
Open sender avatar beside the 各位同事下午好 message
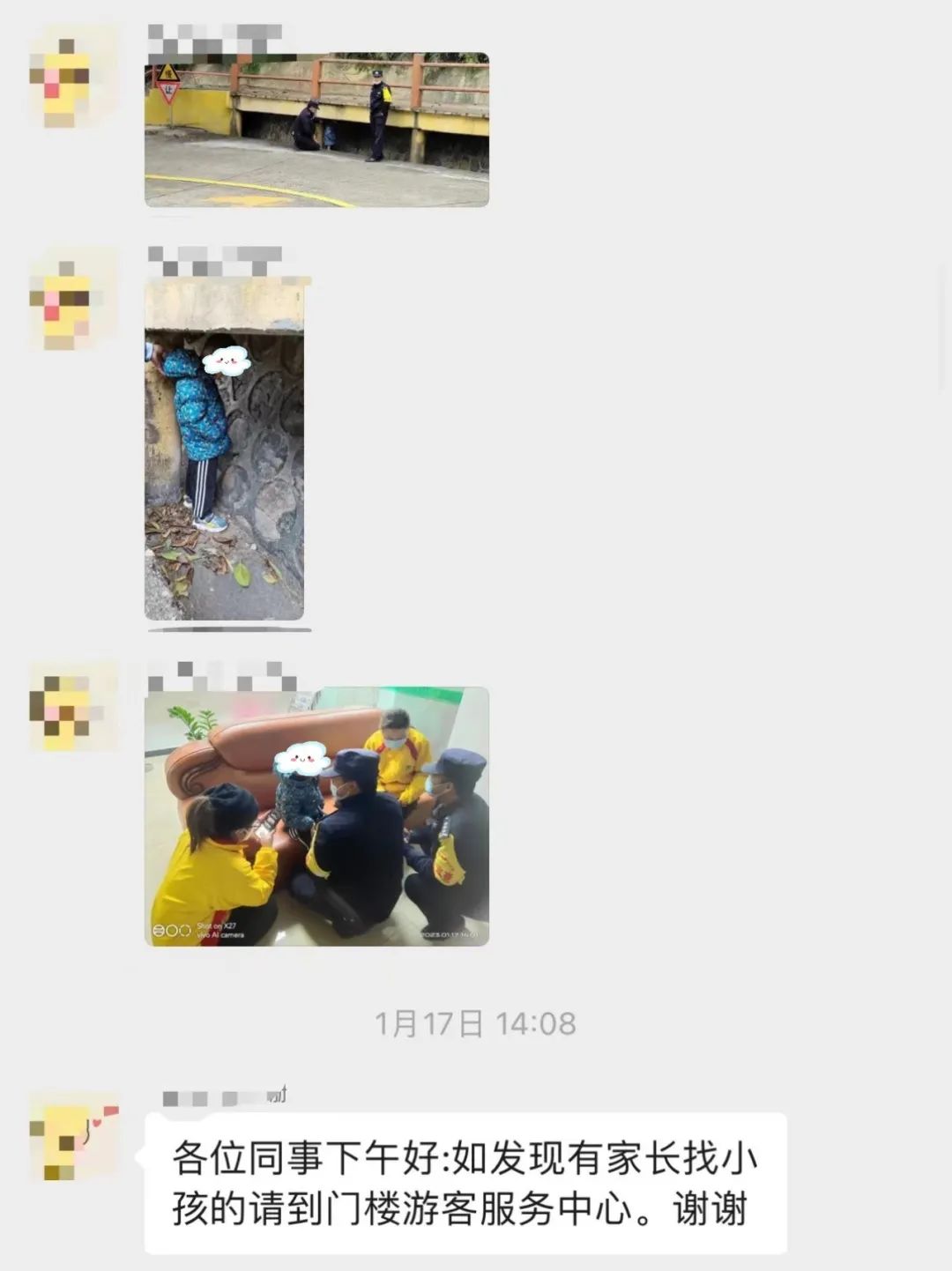coord(73,1135)
